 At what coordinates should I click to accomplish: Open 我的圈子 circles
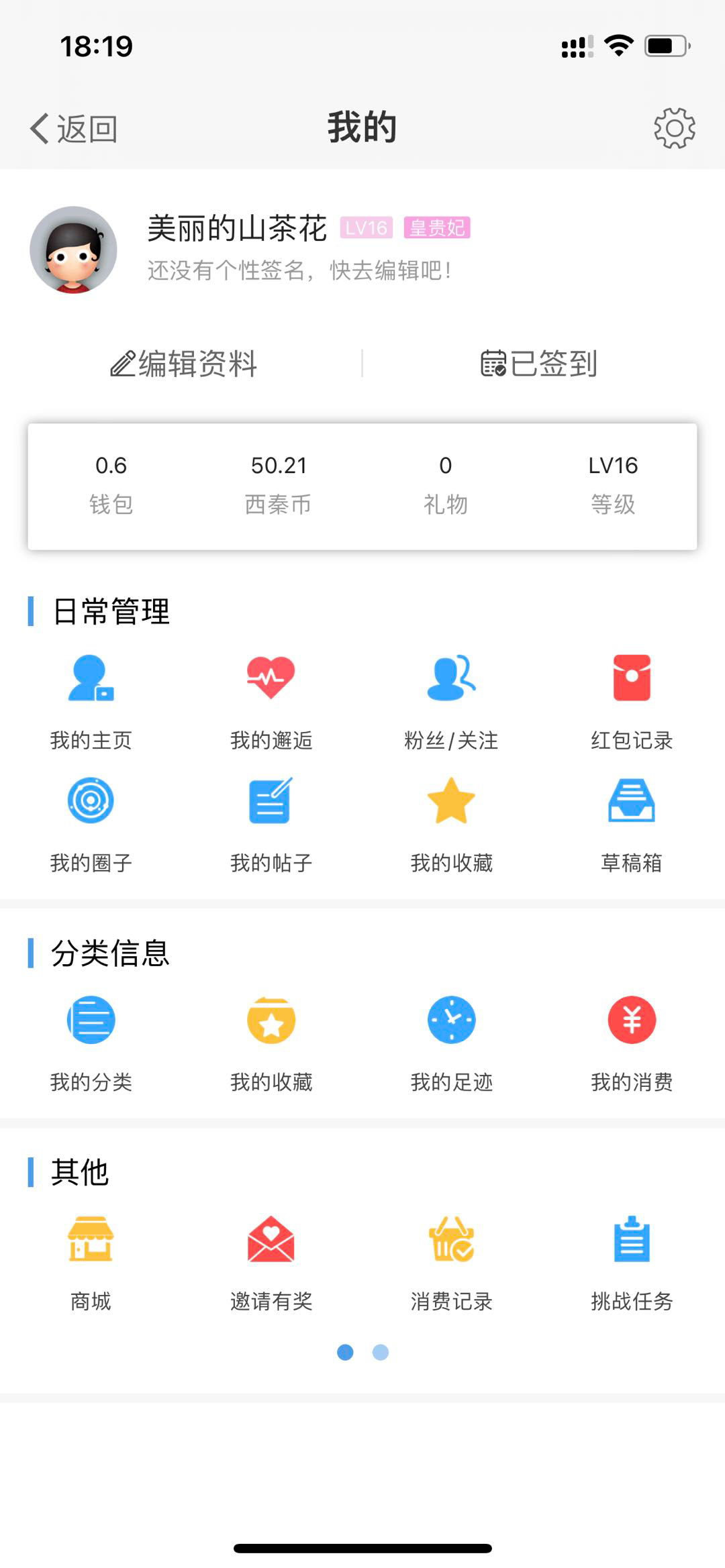coord(91,823)
